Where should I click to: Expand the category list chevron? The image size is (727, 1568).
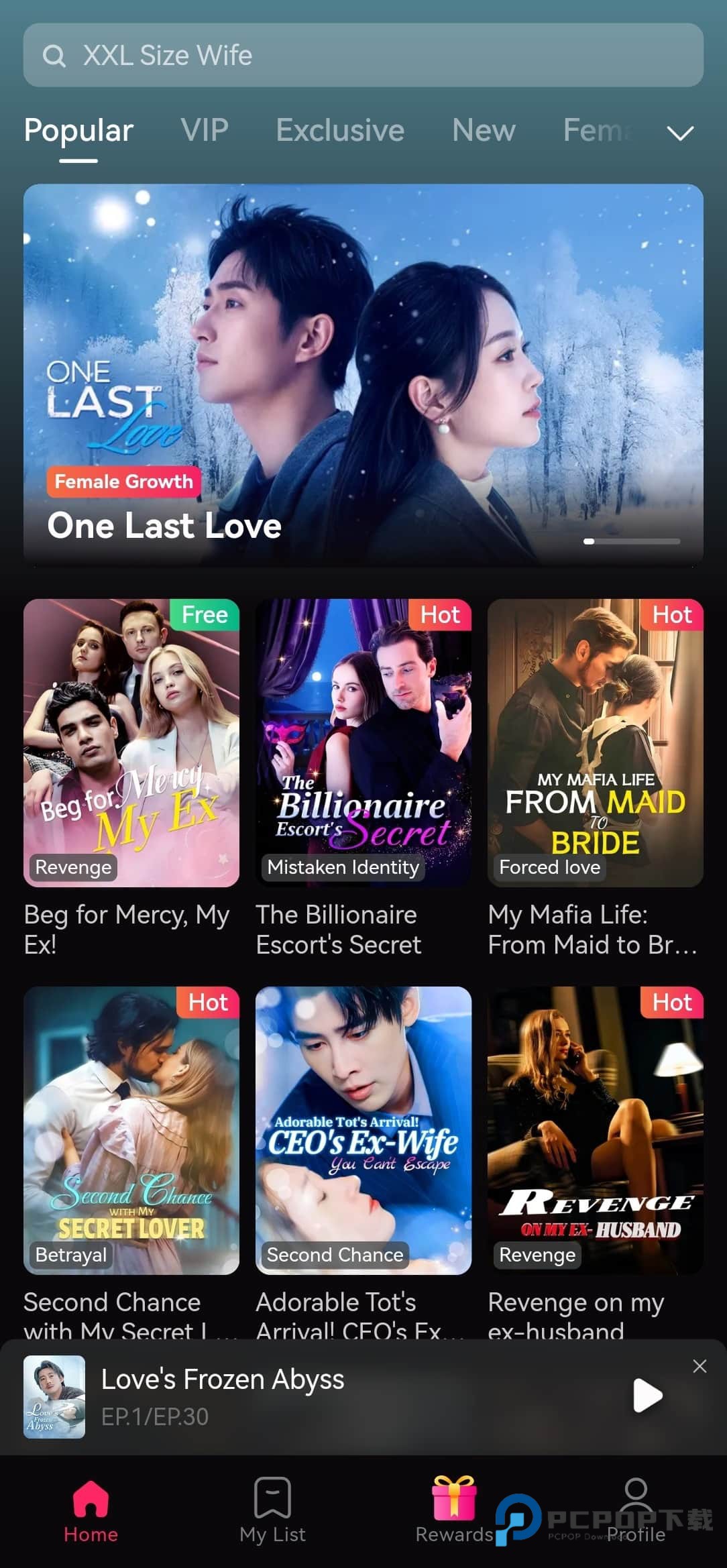[x=680, y=133]
